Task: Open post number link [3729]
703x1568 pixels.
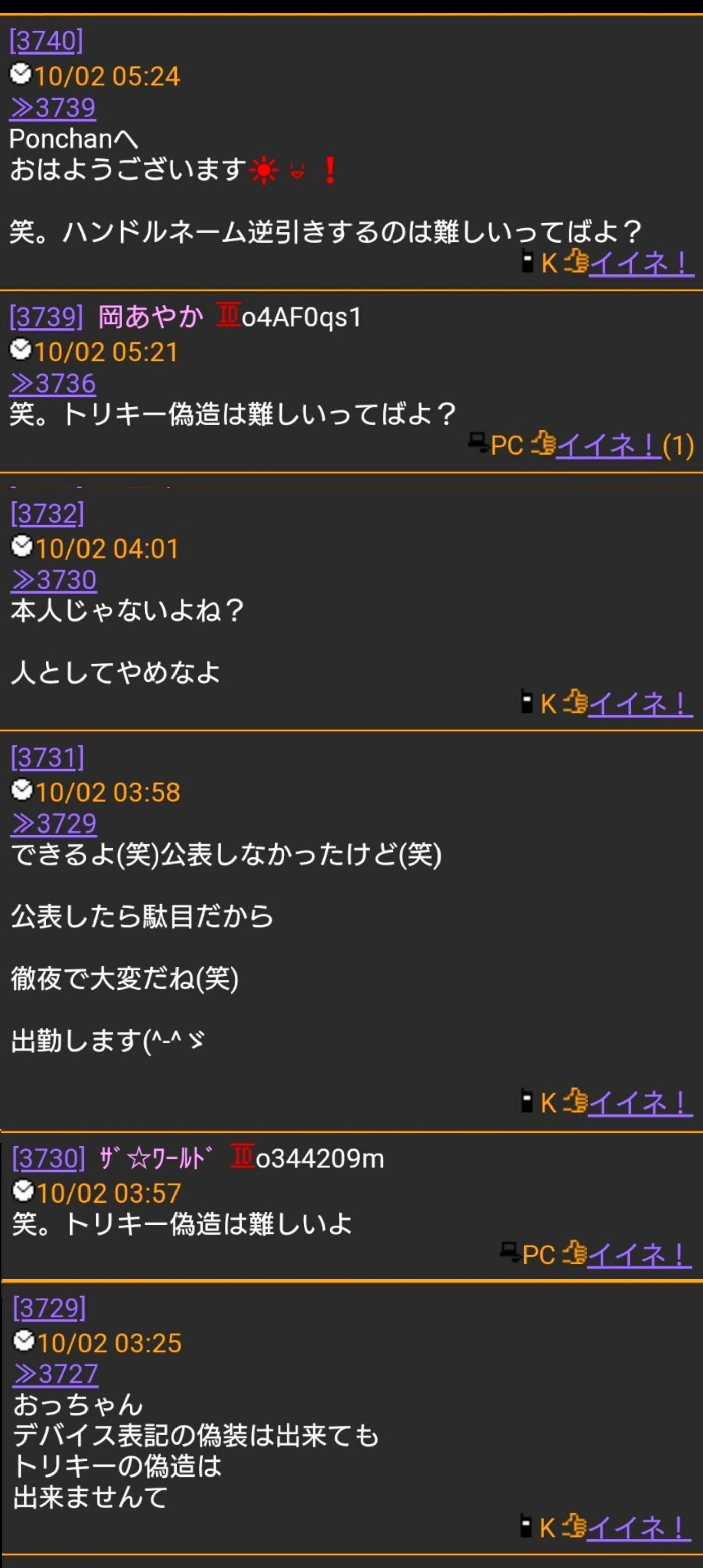Action: [50, 1308]
